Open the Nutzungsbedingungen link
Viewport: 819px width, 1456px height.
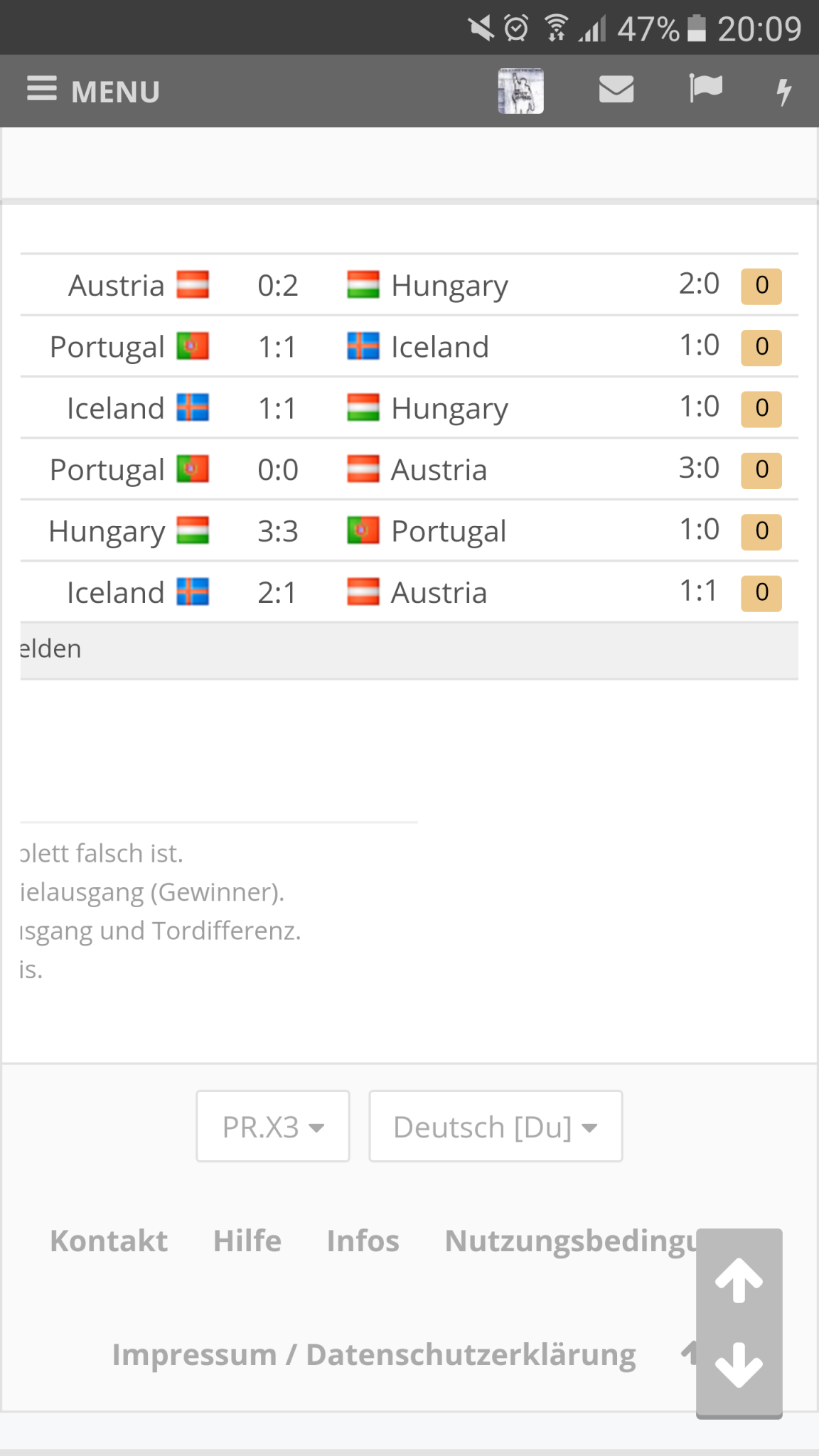pyautogui.click(x=570, y=1241)
